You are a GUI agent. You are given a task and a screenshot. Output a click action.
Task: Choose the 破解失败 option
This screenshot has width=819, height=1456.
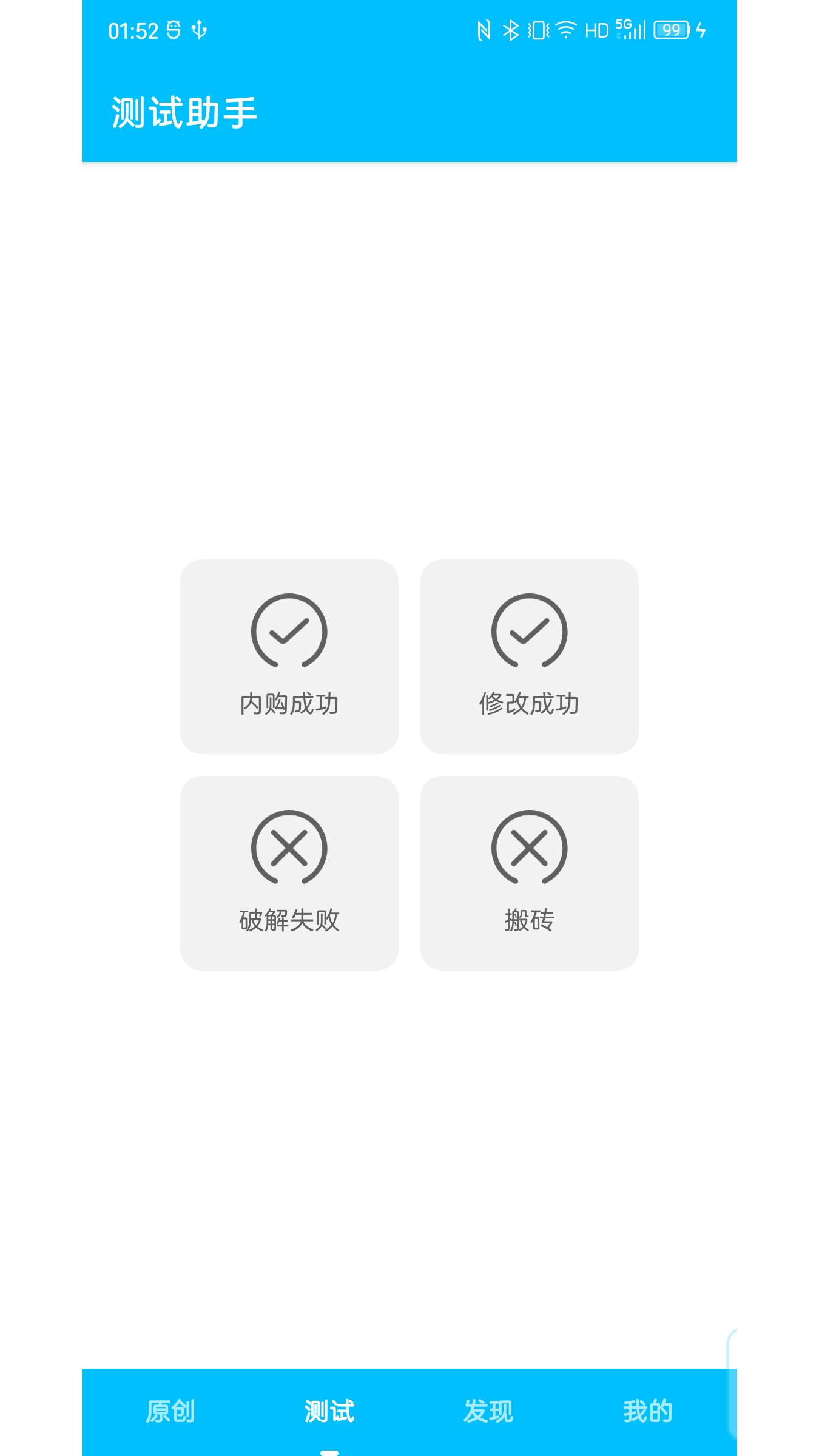[289, 873]
